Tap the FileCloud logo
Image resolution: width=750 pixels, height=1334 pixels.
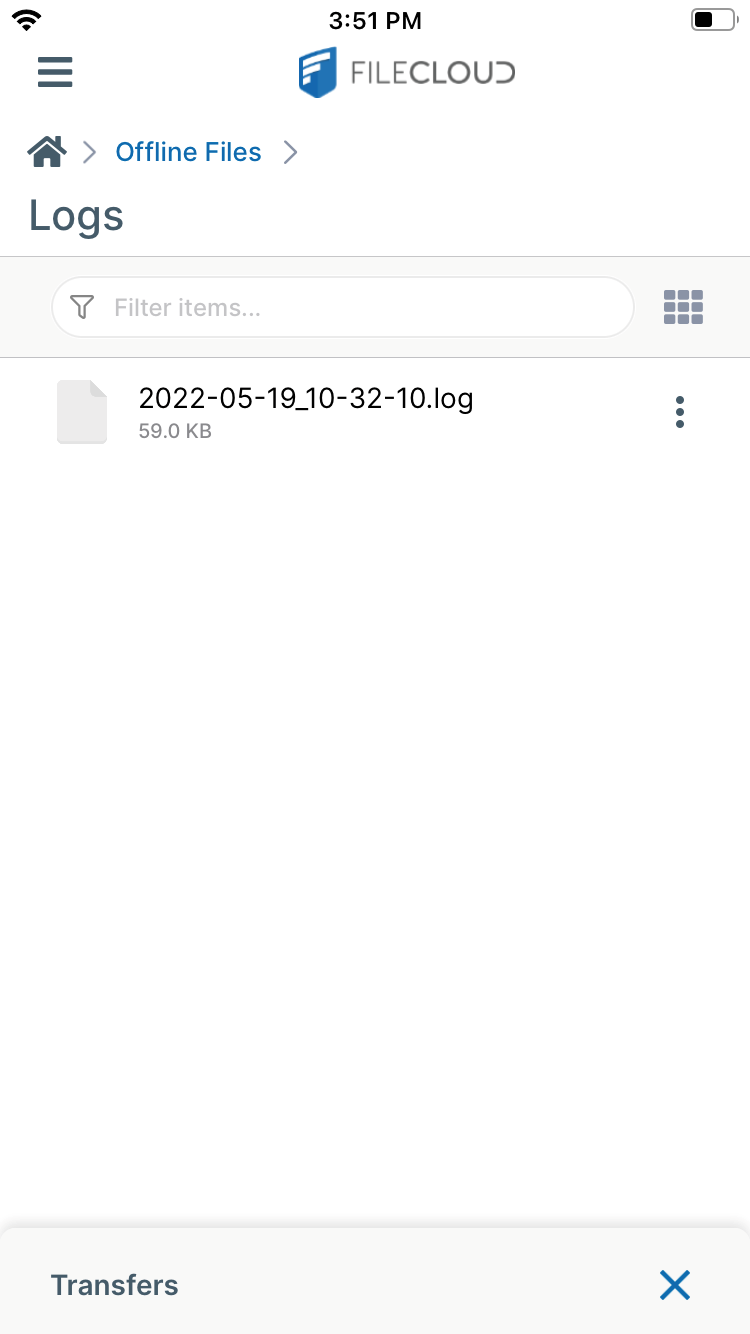point(406,72)
